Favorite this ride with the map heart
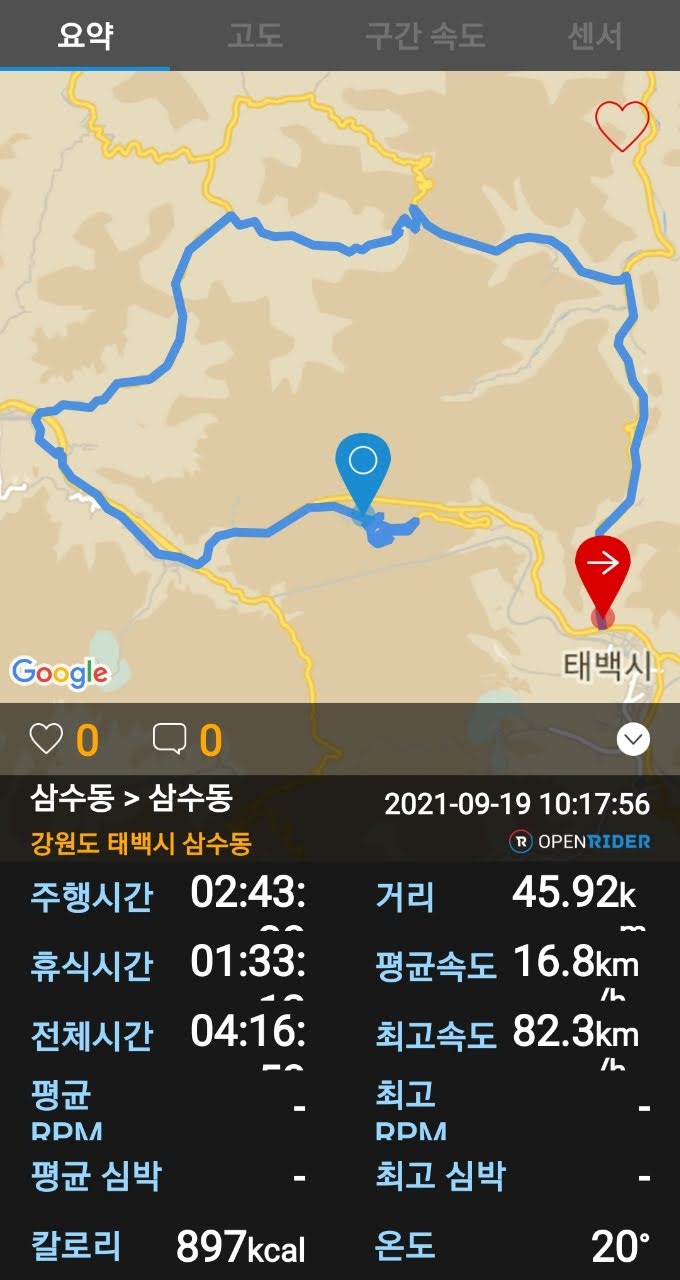This screenshot has width=680, height=1280. click(622, 126)
